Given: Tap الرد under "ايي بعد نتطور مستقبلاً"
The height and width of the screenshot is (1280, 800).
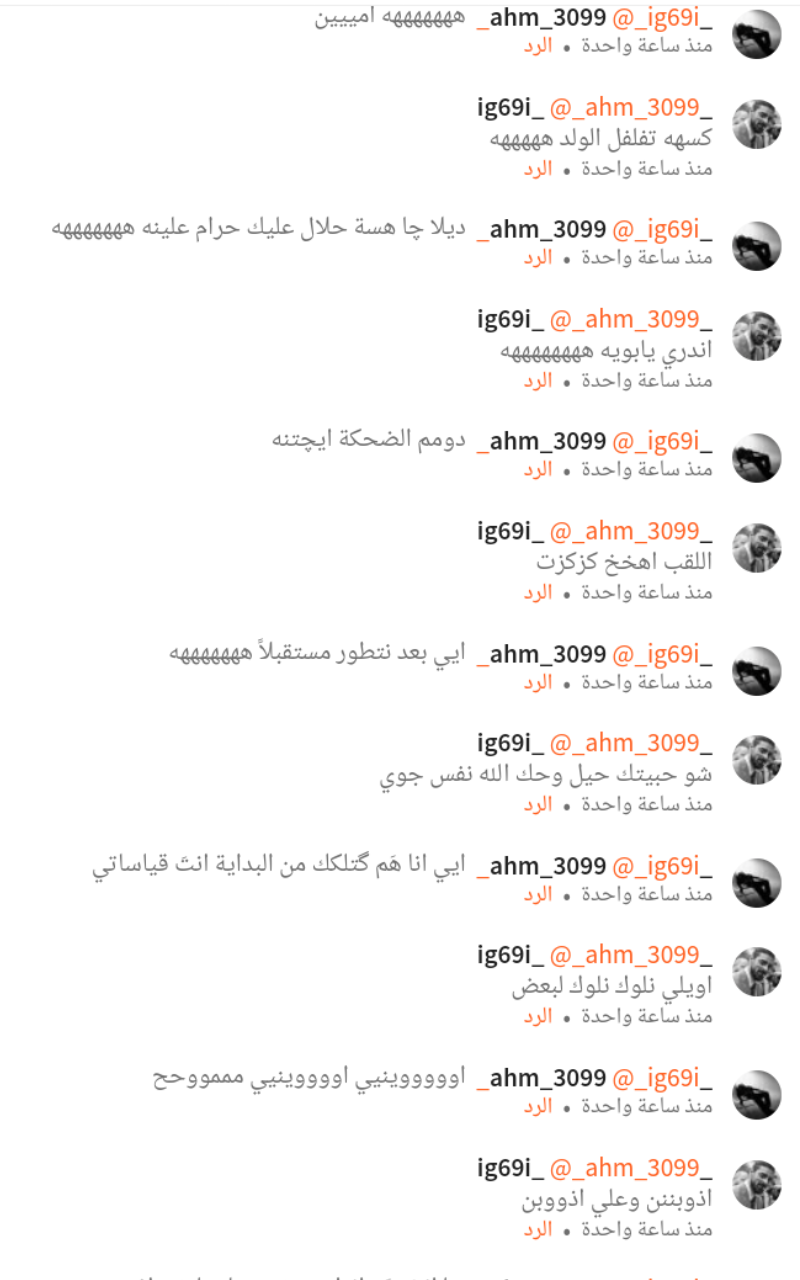Looking at the screenshot, I should (x=538, y=682).
